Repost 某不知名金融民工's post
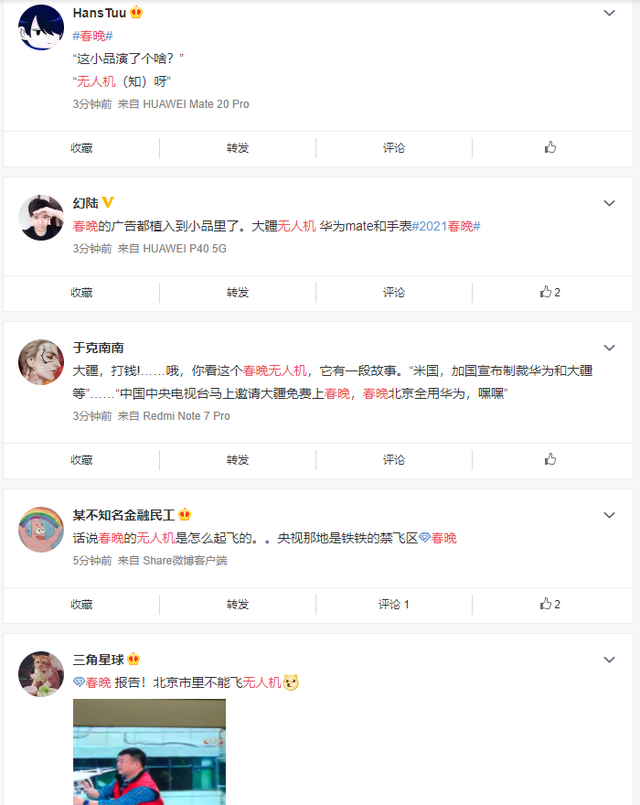This screenshot has height=805, width=640. [x=237, y=604]
